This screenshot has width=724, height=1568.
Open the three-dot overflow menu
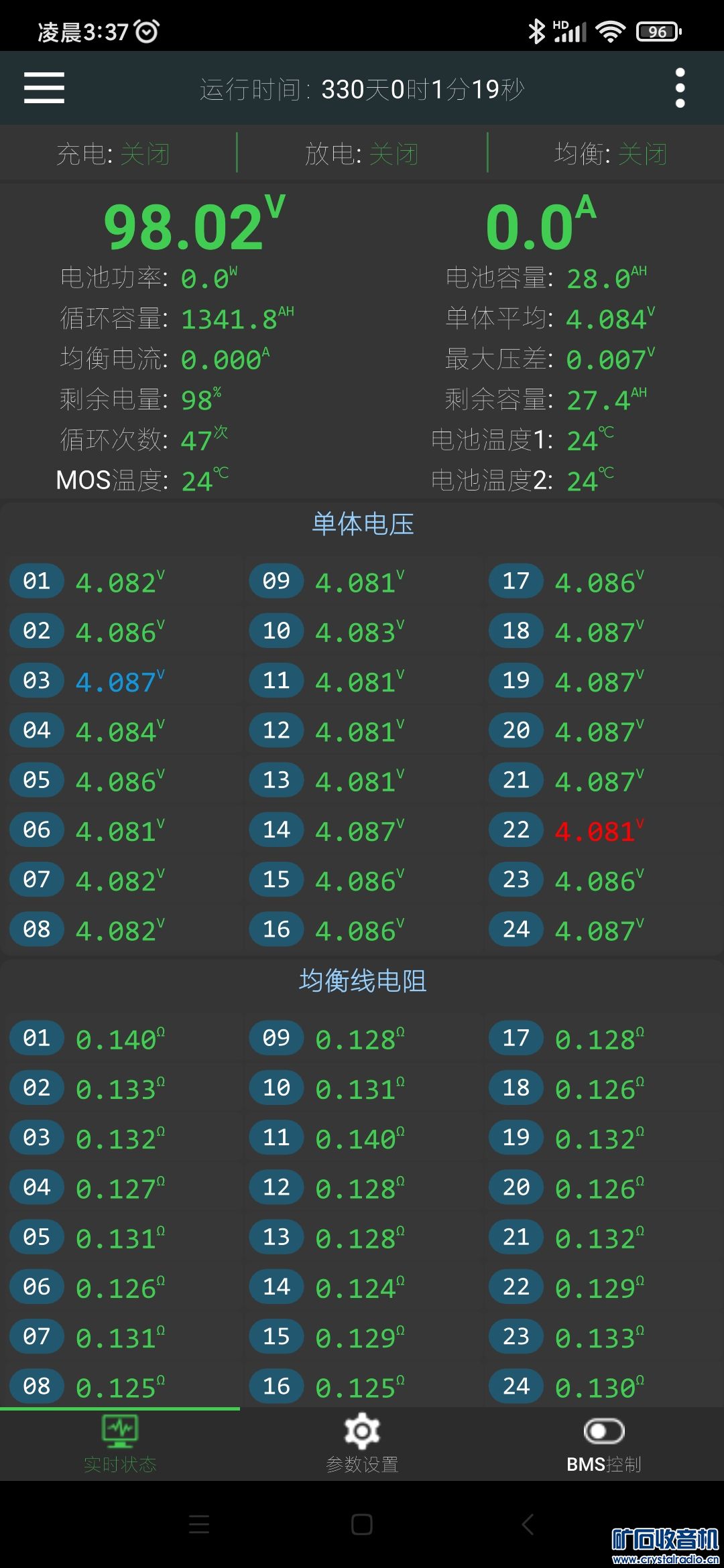coord(680,88)
